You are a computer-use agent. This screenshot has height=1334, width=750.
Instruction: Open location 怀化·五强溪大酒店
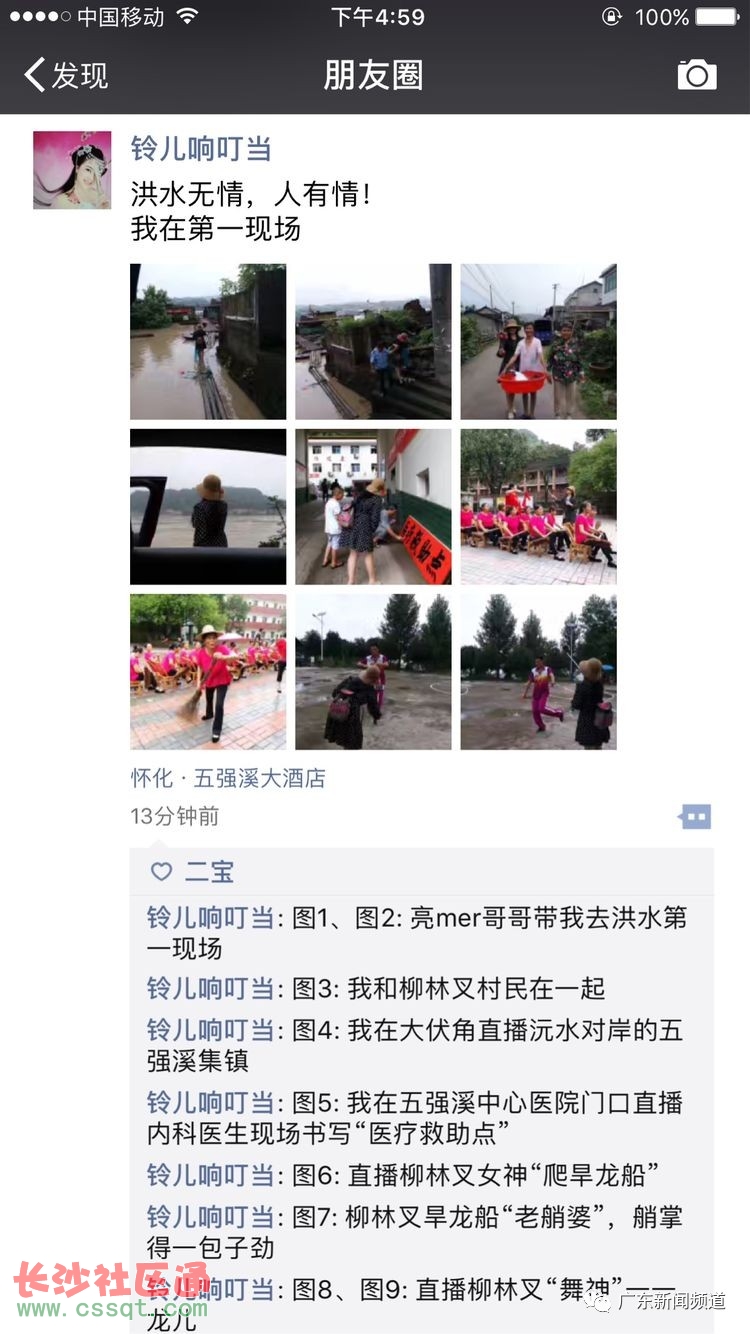228,778
